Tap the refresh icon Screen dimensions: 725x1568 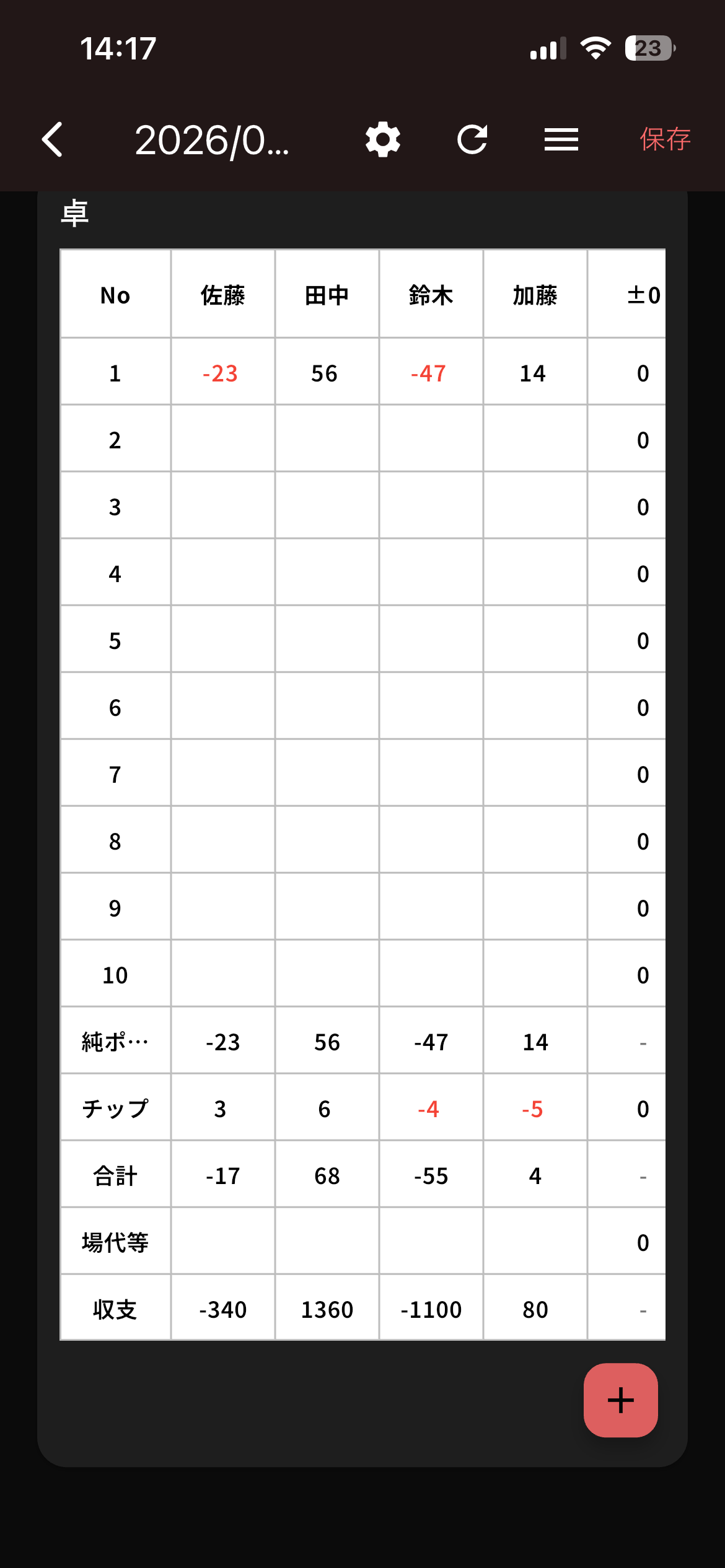coord(472,139)
